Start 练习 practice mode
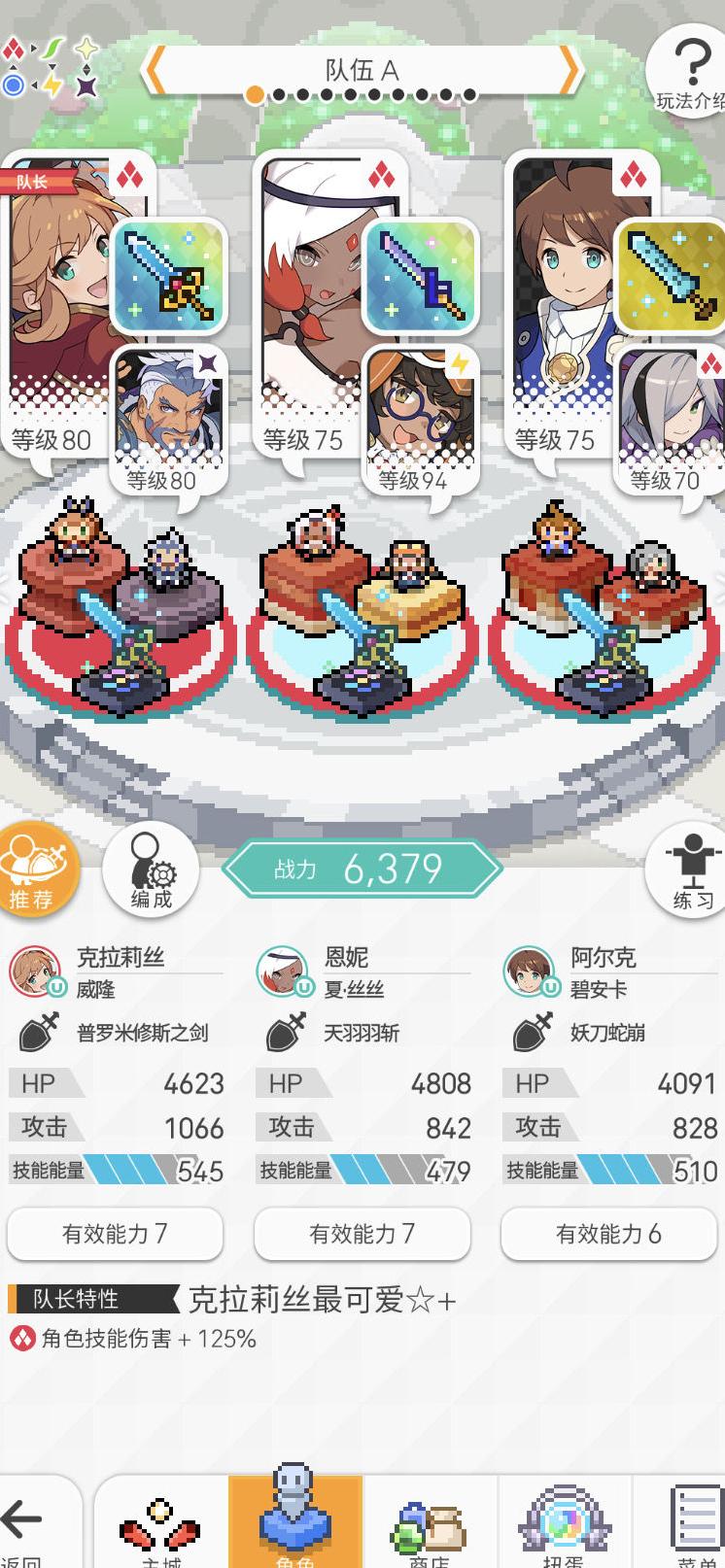This screenshot has height=1568, width=725. (x=692, y=869)
